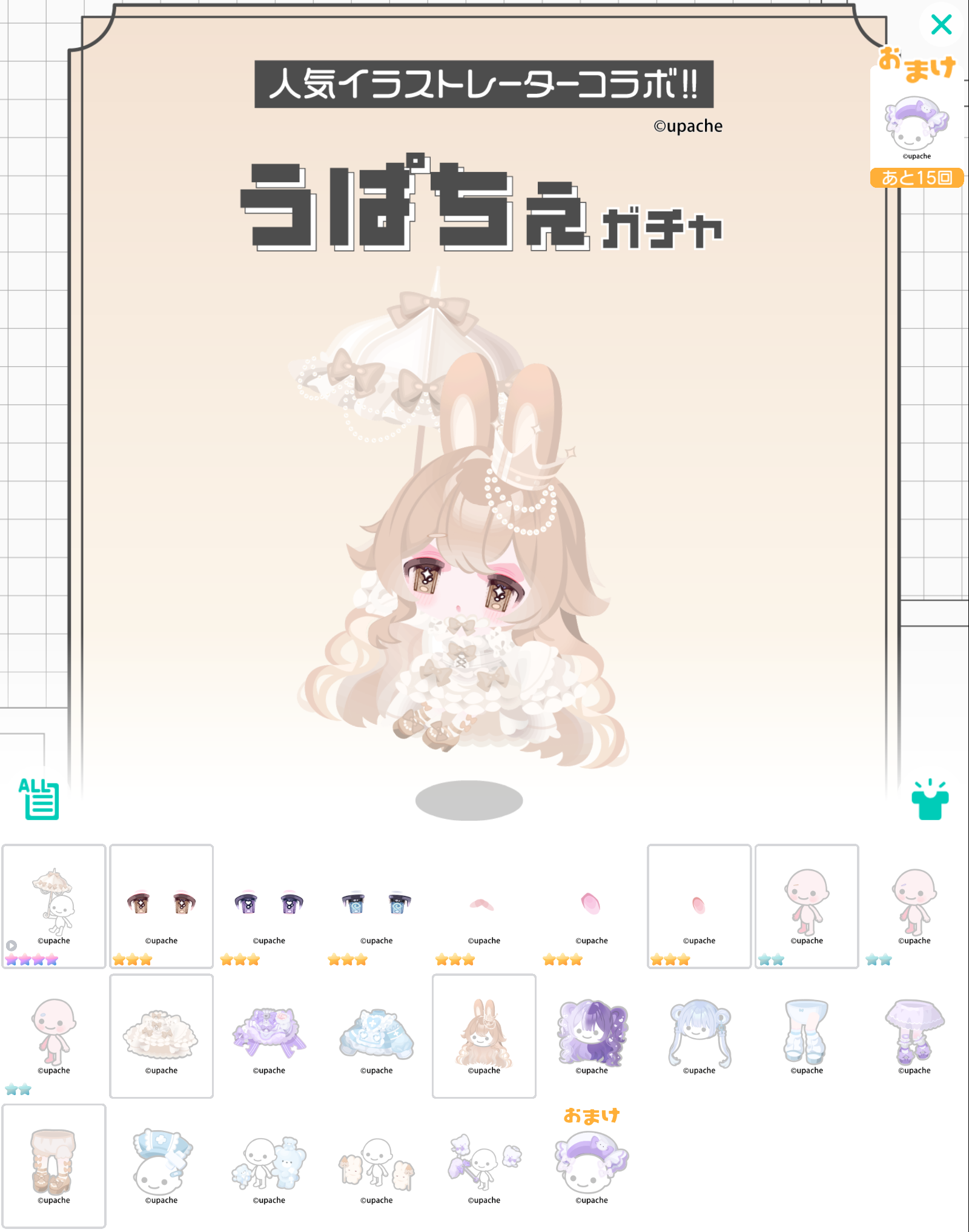Select the blue eyes item

pos(376,906)
